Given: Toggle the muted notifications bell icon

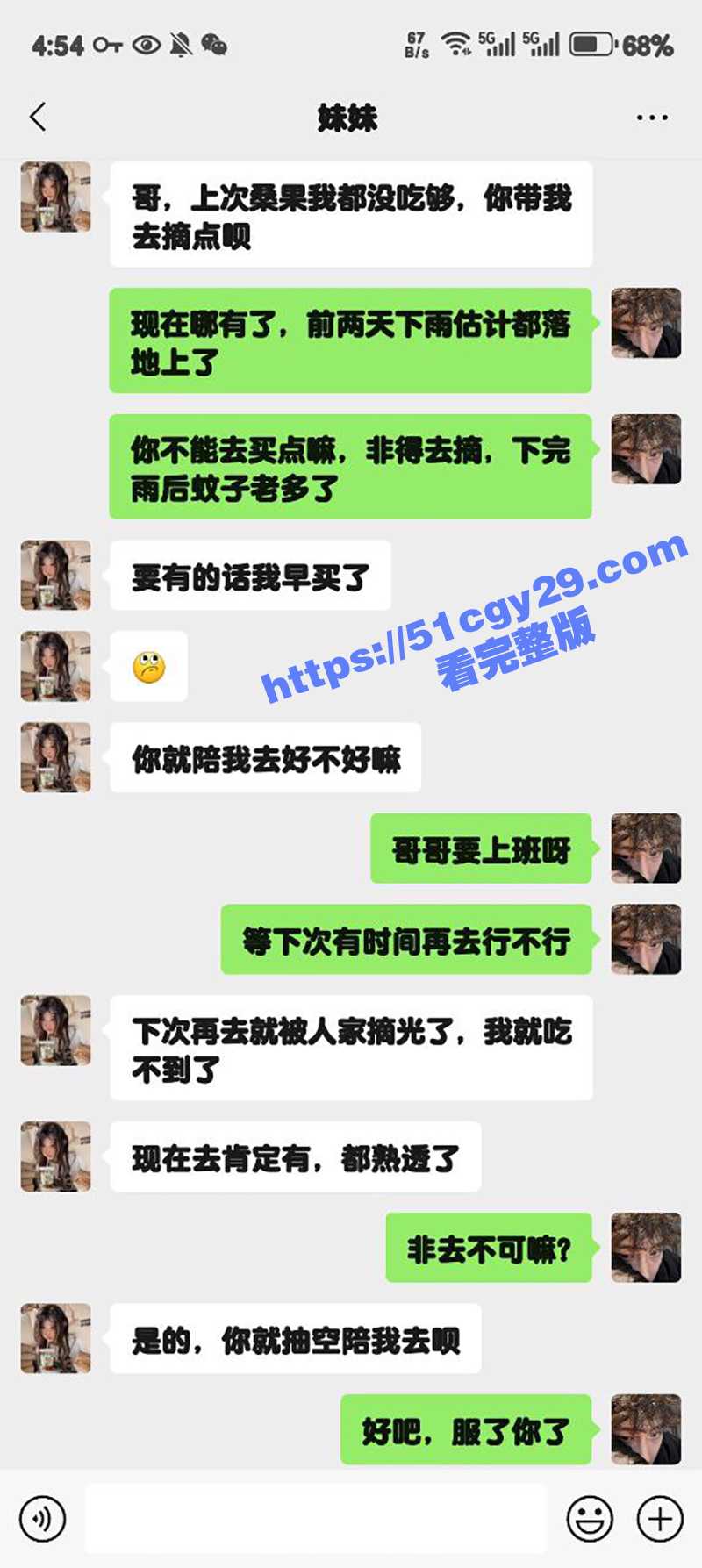Looking at the screenshot, I should click(180, 44).
